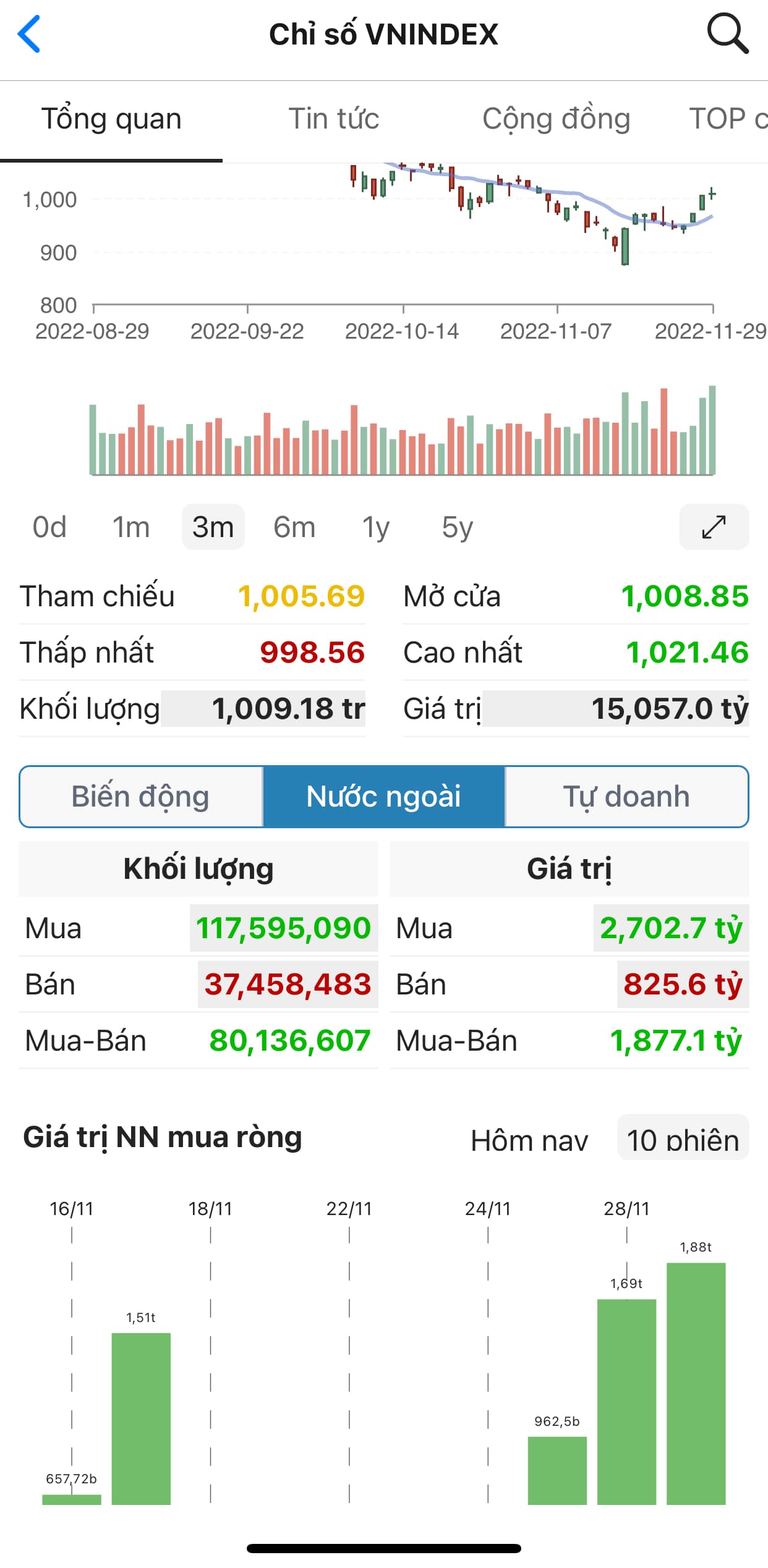Open the Cộng đồng tab
This screenshot has width=768, height=1568.
click(556, 119)
